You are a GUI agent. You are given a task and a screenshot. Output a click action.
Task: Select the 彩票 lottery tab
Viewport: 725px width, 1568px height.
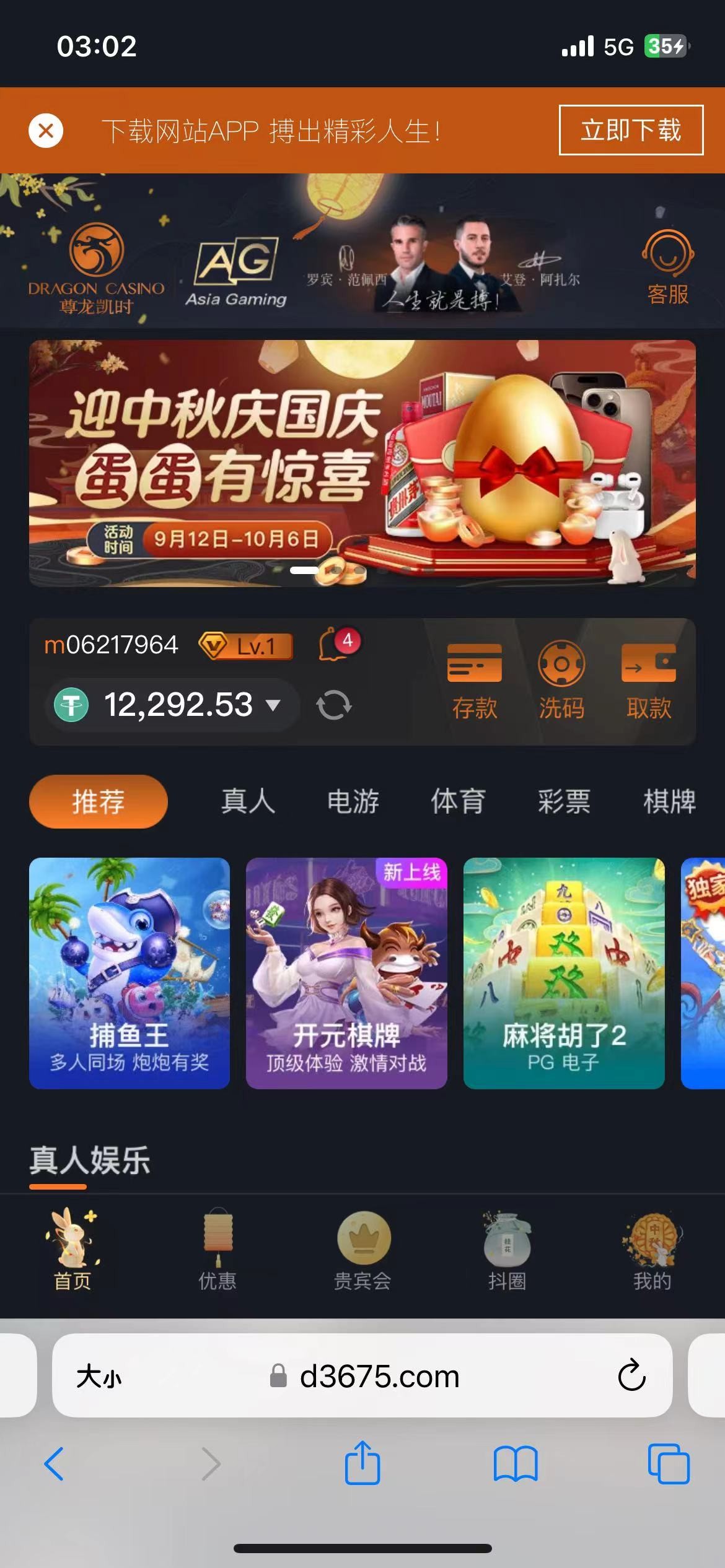click(564, 801)
